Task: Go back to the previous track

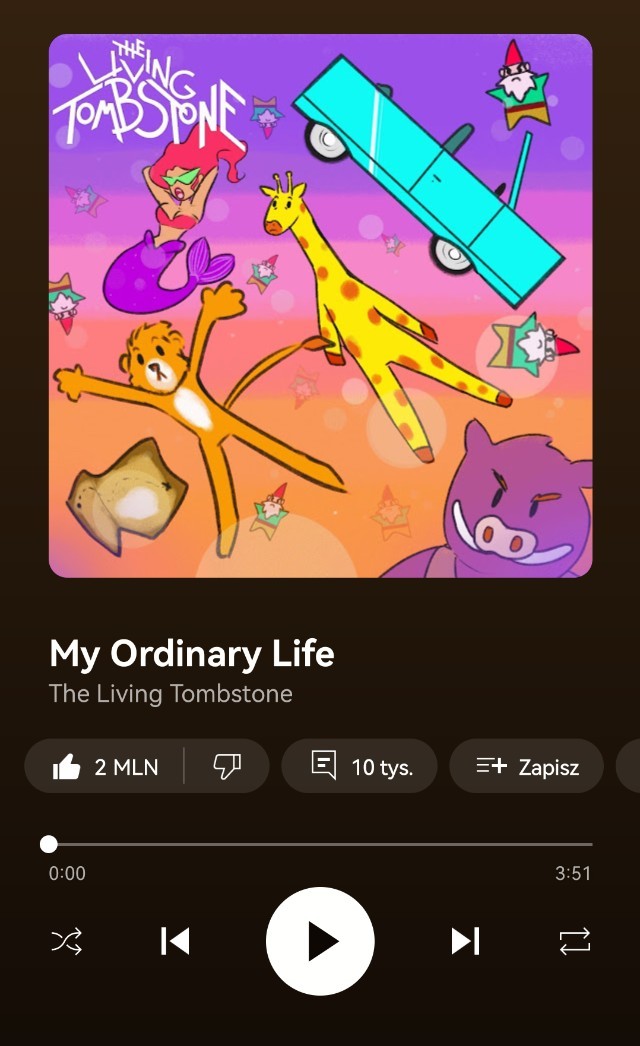Action: pos(175,941)
